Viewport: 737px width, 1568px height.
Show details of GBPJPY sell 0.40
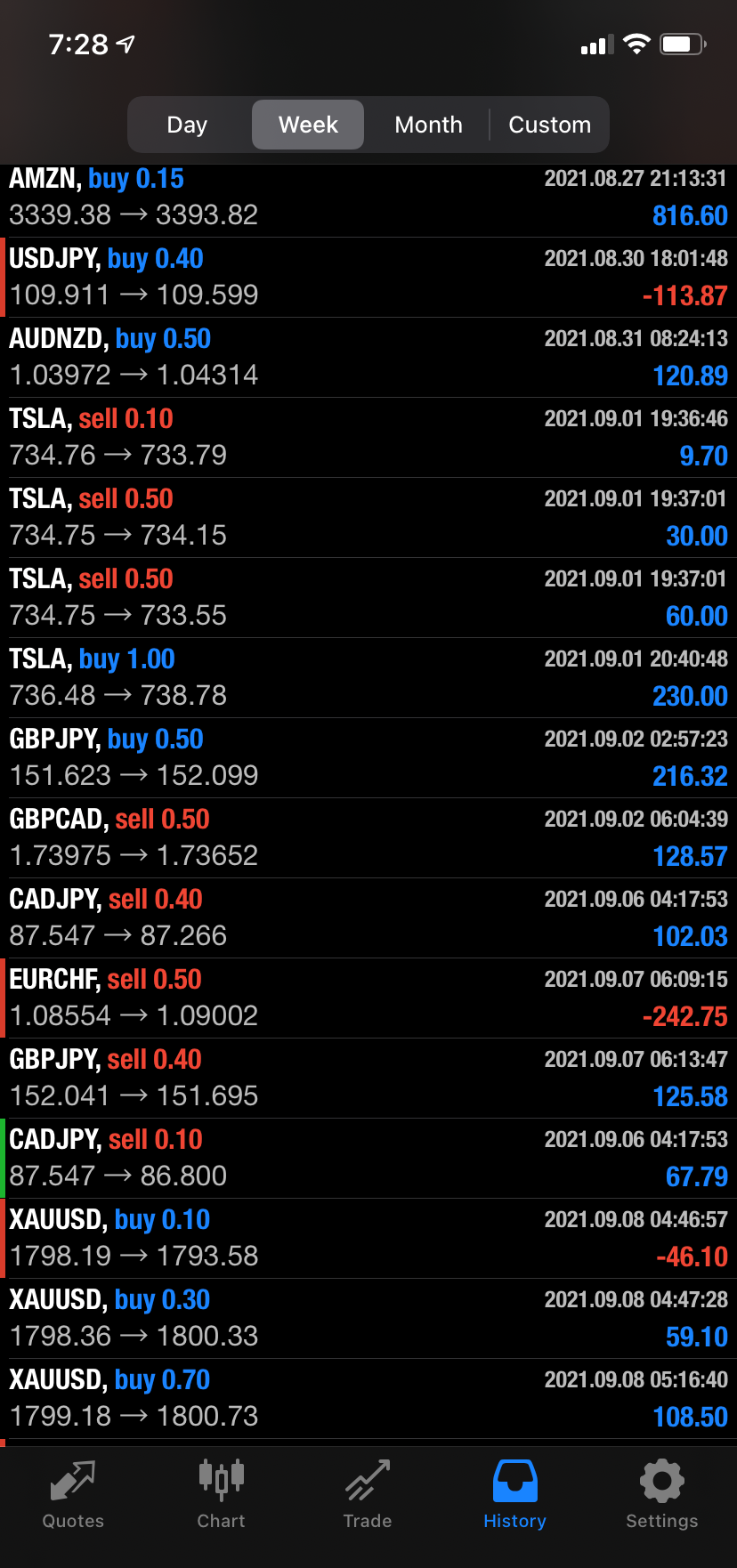(x=368, y=1079)
